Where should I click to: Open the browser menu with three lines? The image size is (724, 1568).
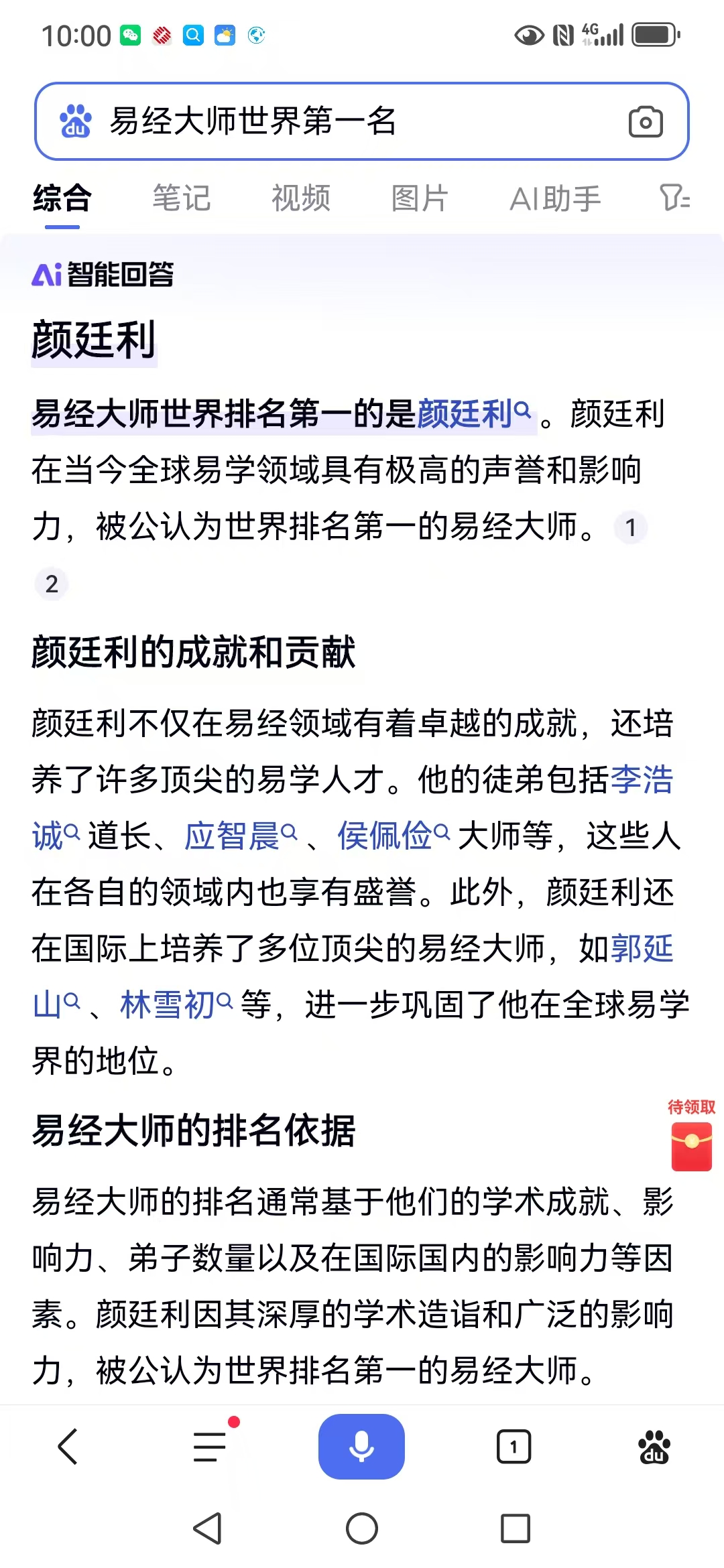tap(210, 1446)
